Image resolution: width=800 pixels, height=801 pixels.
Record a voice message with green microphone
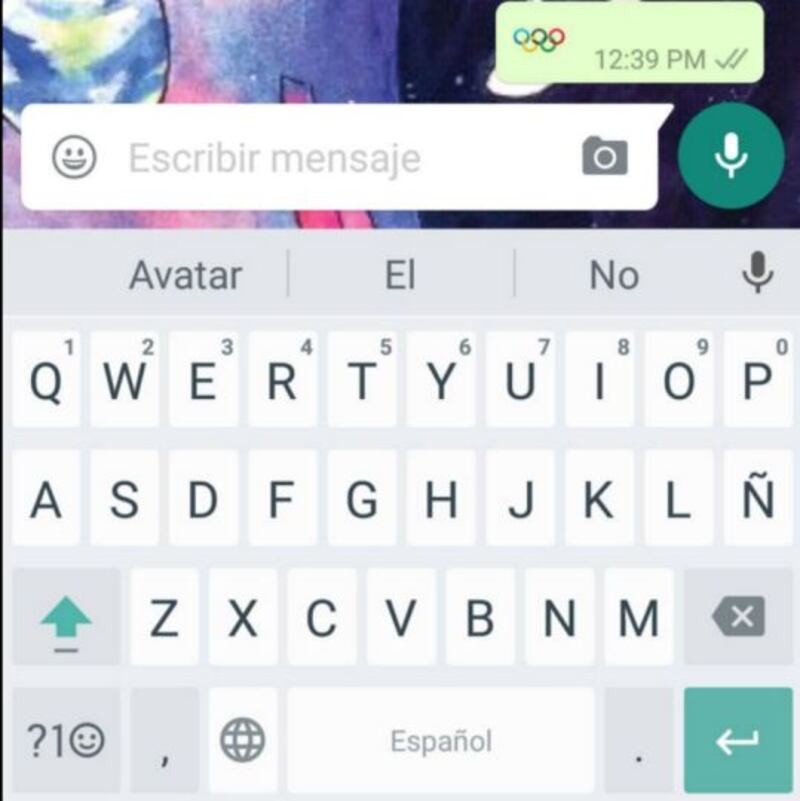click(x=731, y=155)
